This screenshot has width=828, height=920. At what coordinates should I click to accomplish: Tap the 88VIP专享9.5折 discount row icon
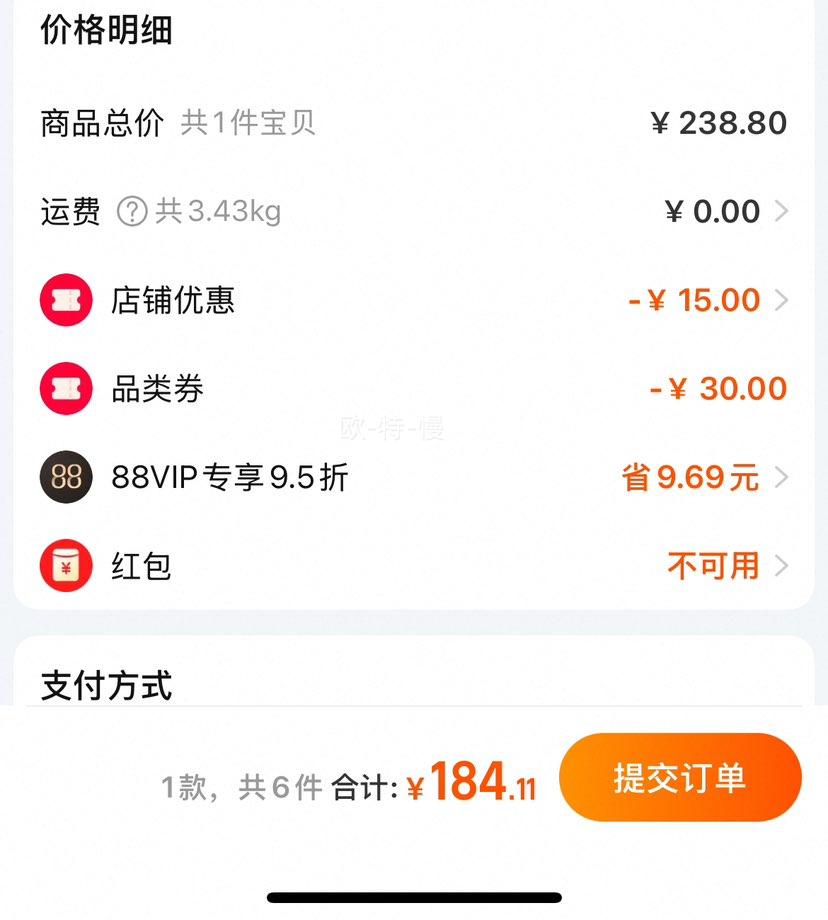point(66,478)
